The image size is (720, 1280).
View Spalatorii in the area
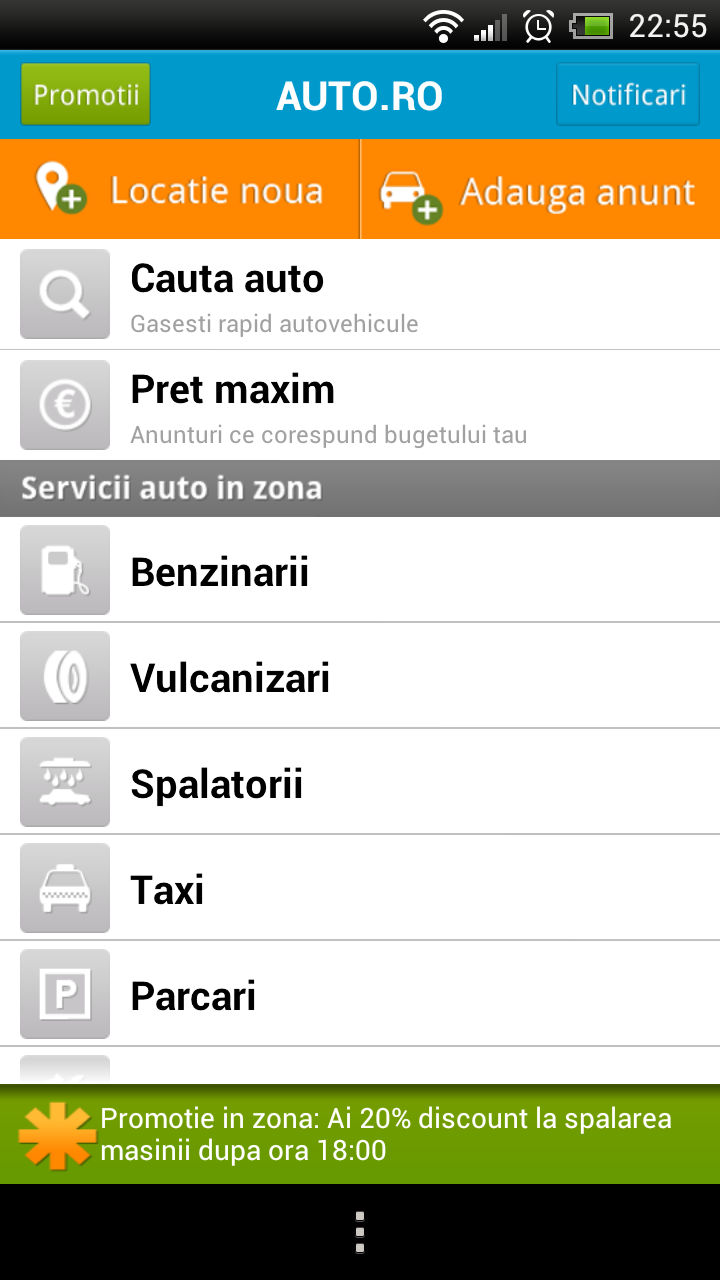pos(360,782)
